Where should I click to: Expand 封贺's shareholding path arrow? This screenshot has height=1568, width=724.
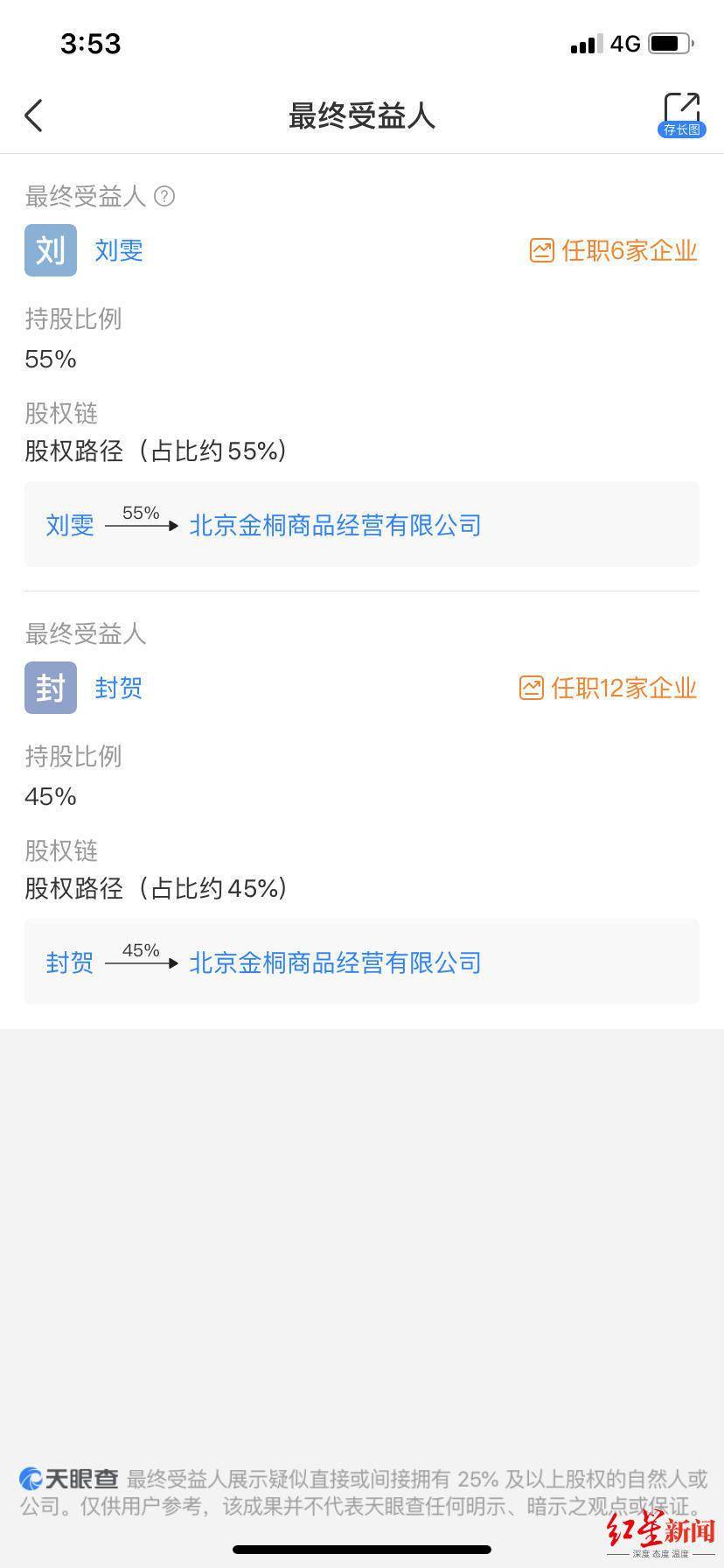point(142,963)
